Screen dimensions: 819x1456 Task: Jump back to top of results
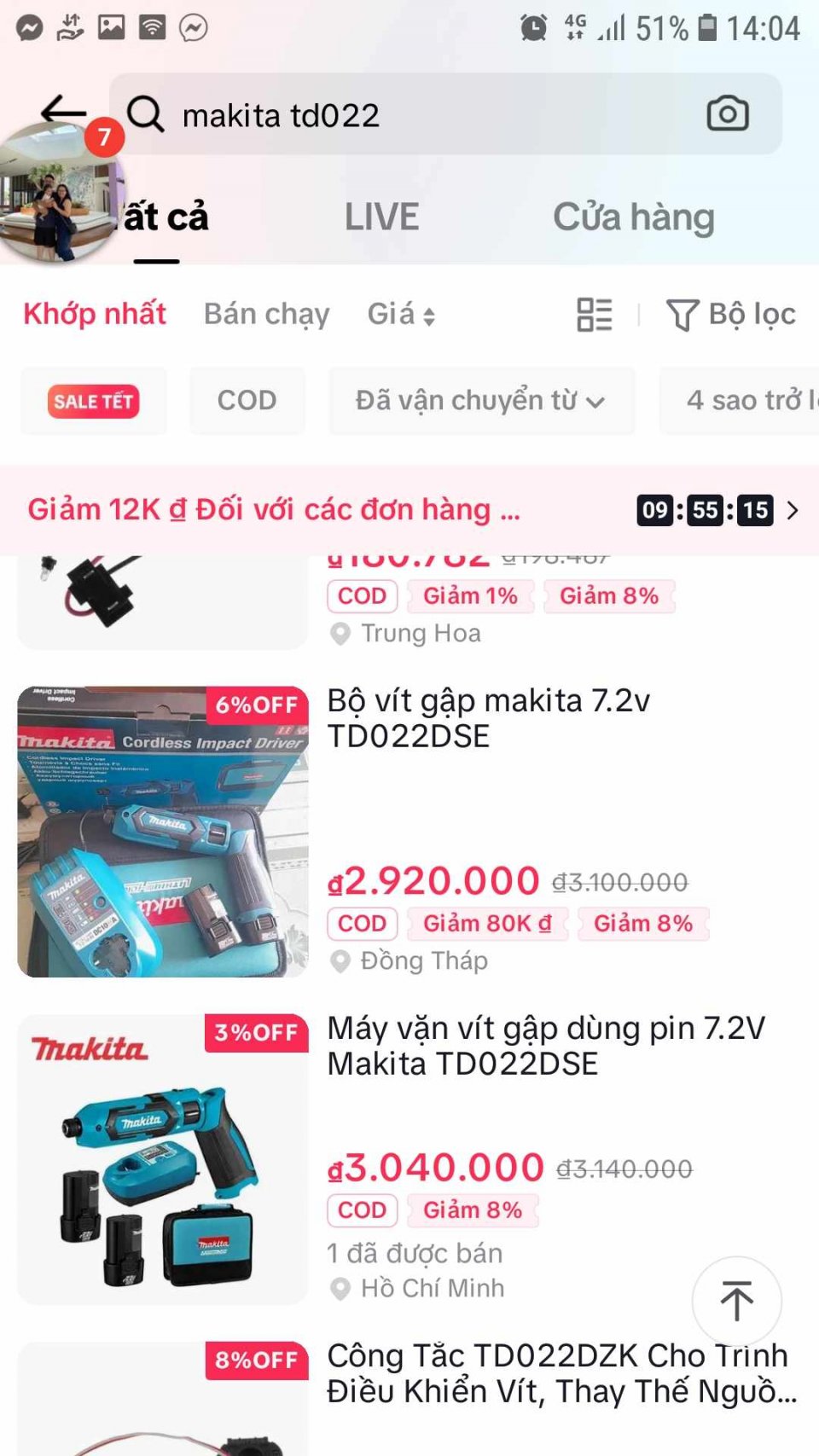tap(736, 1301)
